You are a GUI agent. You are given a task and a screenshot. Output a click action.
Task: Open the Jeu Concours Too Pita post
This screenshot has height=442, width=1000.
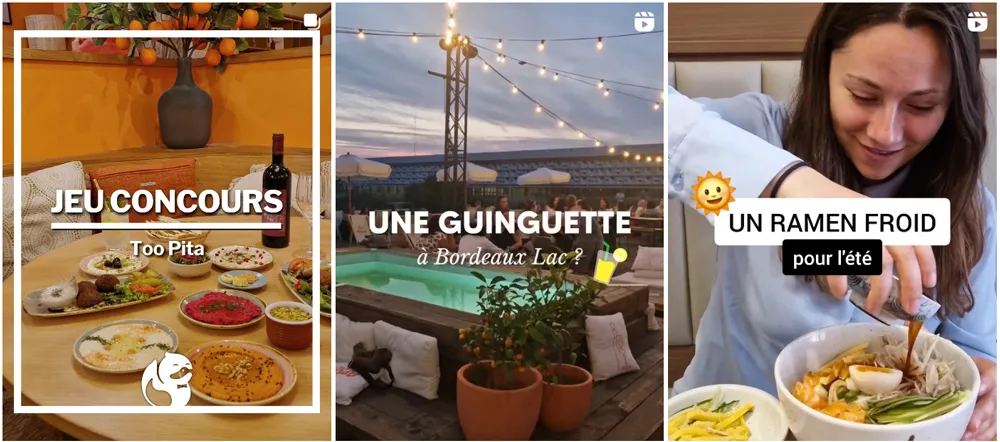point(166,221)
